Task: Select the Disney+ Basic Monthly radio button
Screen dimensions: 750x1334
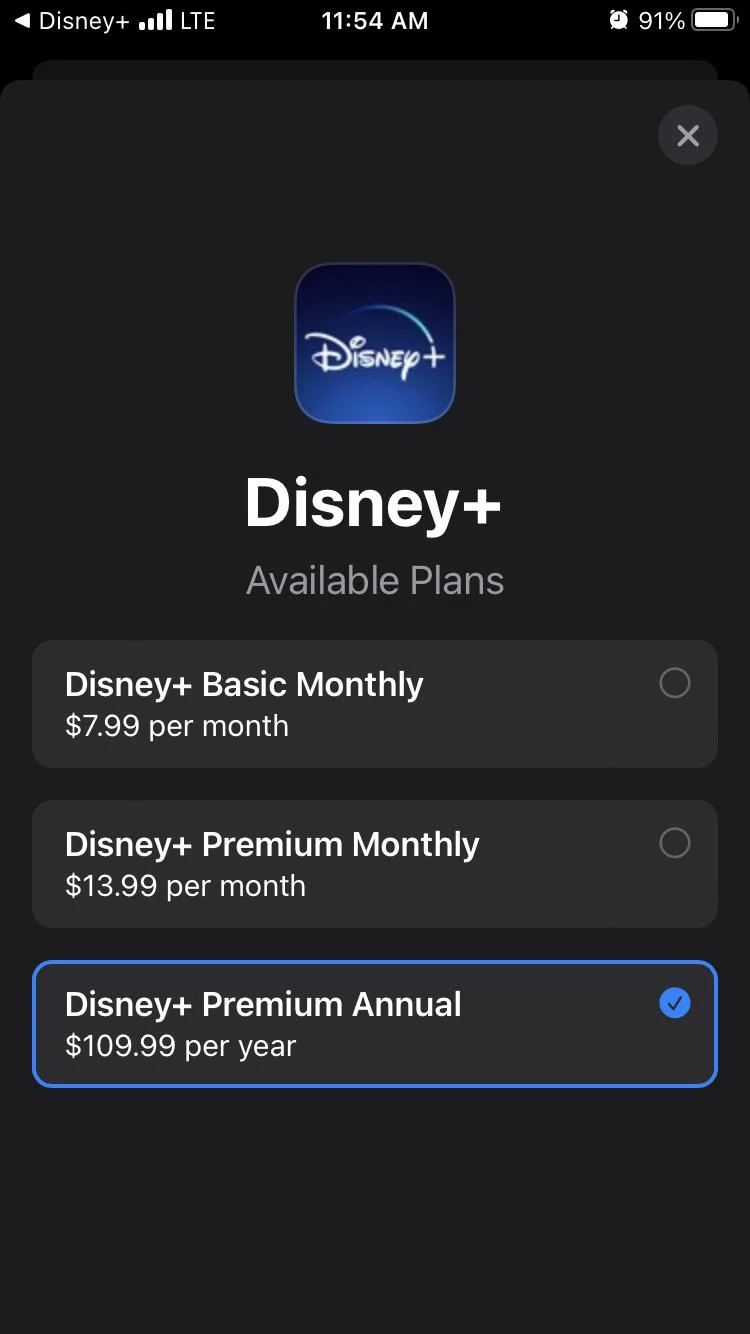Action: (x=675, y=683)
